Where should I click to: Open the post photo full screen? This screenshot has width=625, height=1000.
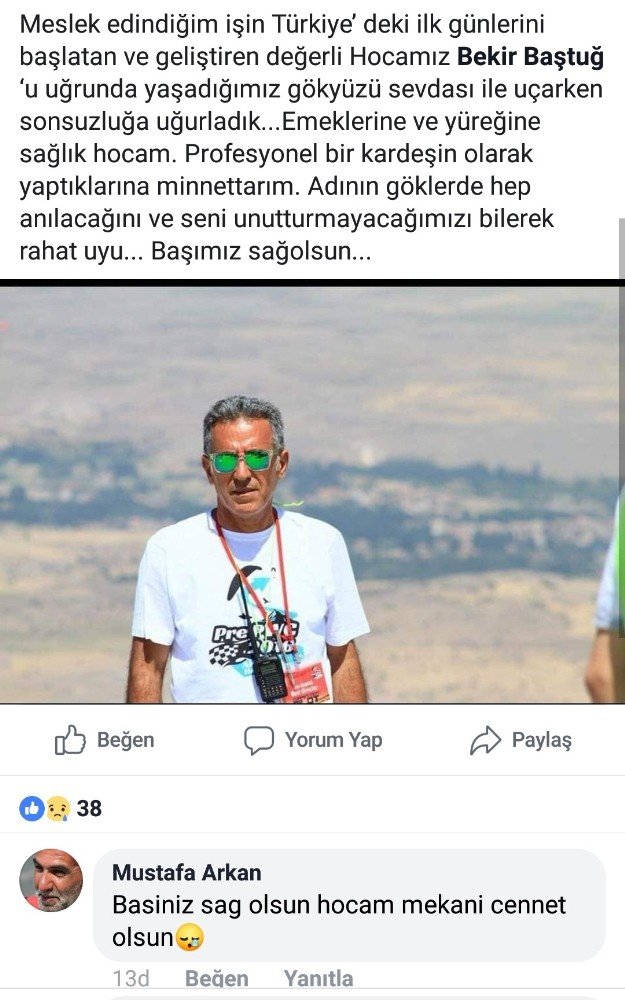pos(312,495)
